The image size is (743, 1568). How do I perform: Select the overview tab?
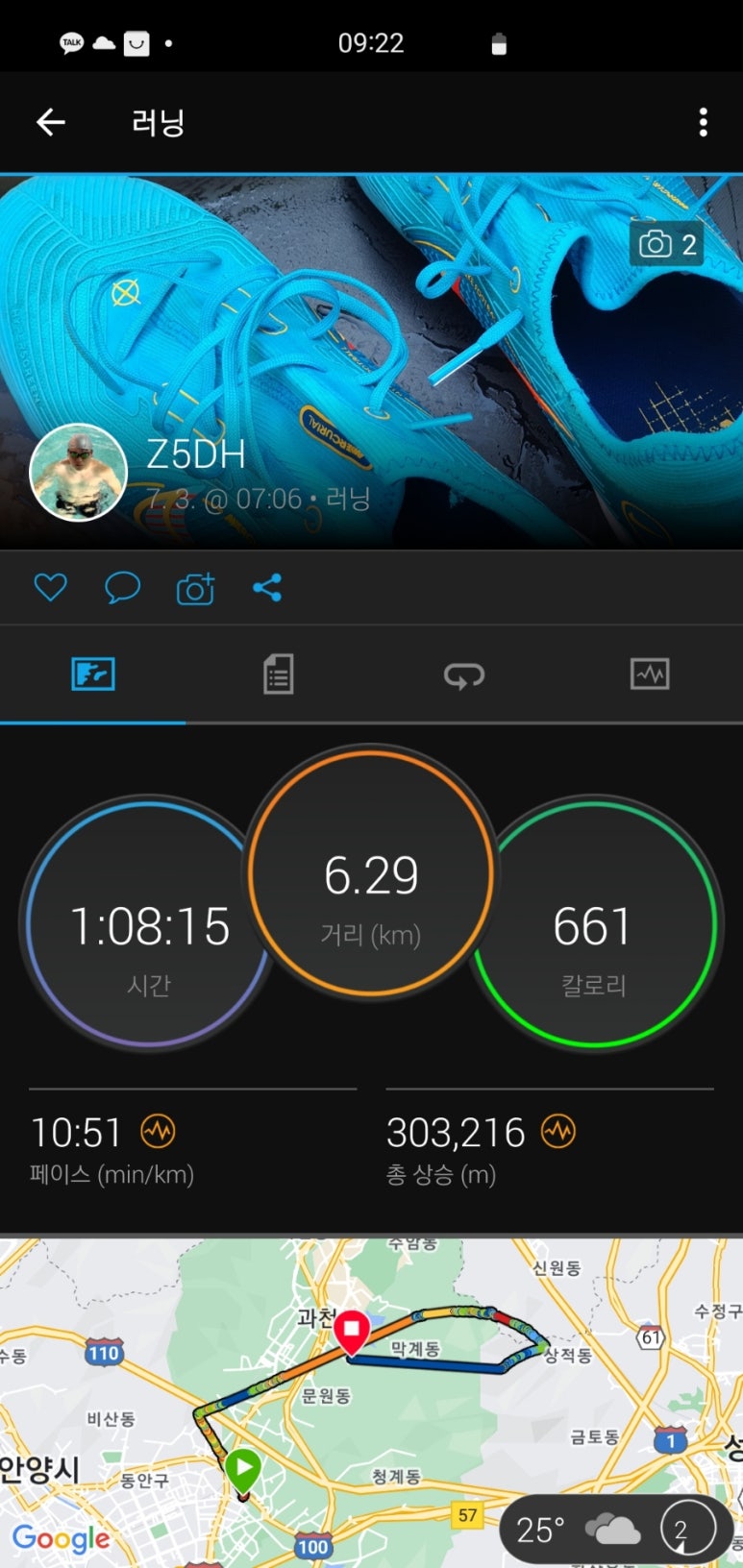(x=93, y=674)
